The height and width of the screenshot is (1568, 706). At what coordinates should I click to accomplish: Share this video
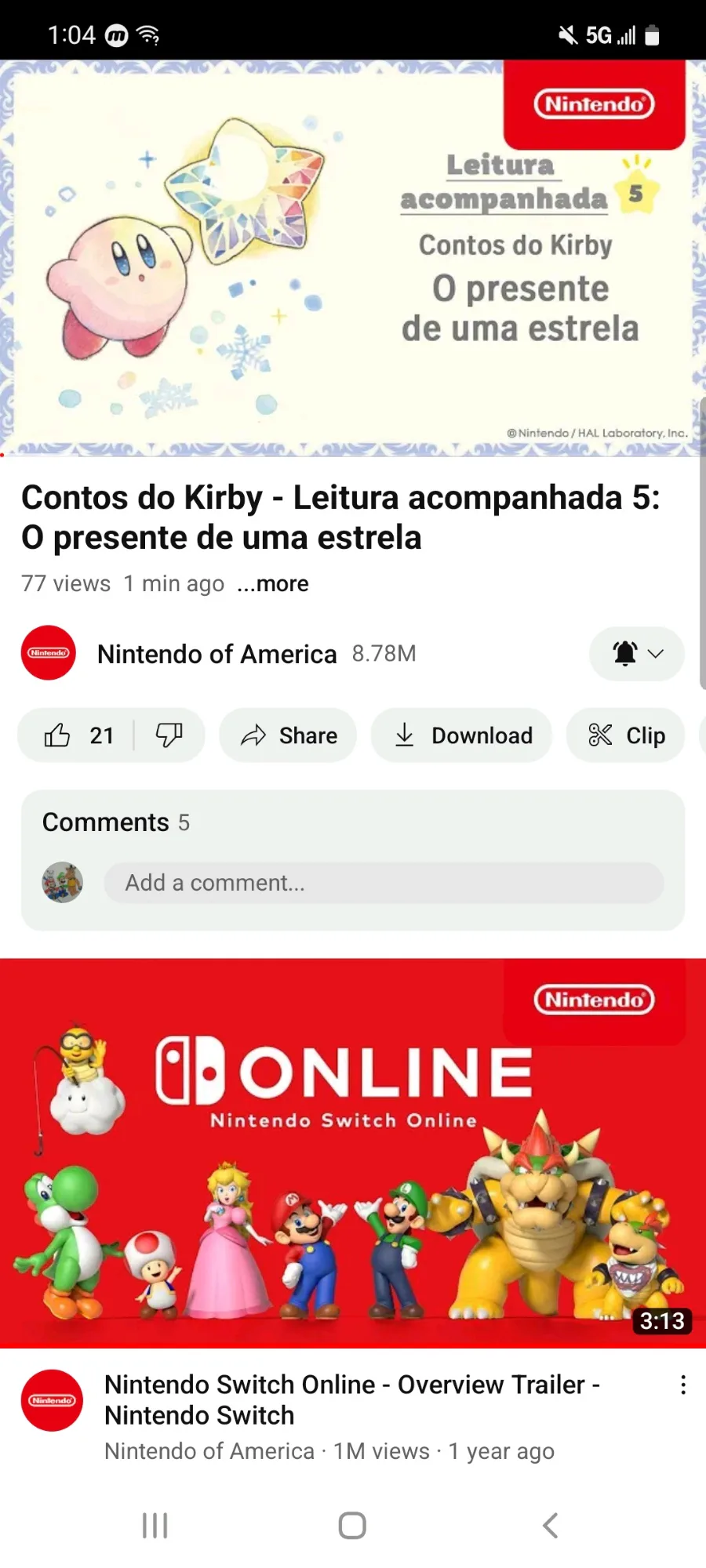point(288,735)
